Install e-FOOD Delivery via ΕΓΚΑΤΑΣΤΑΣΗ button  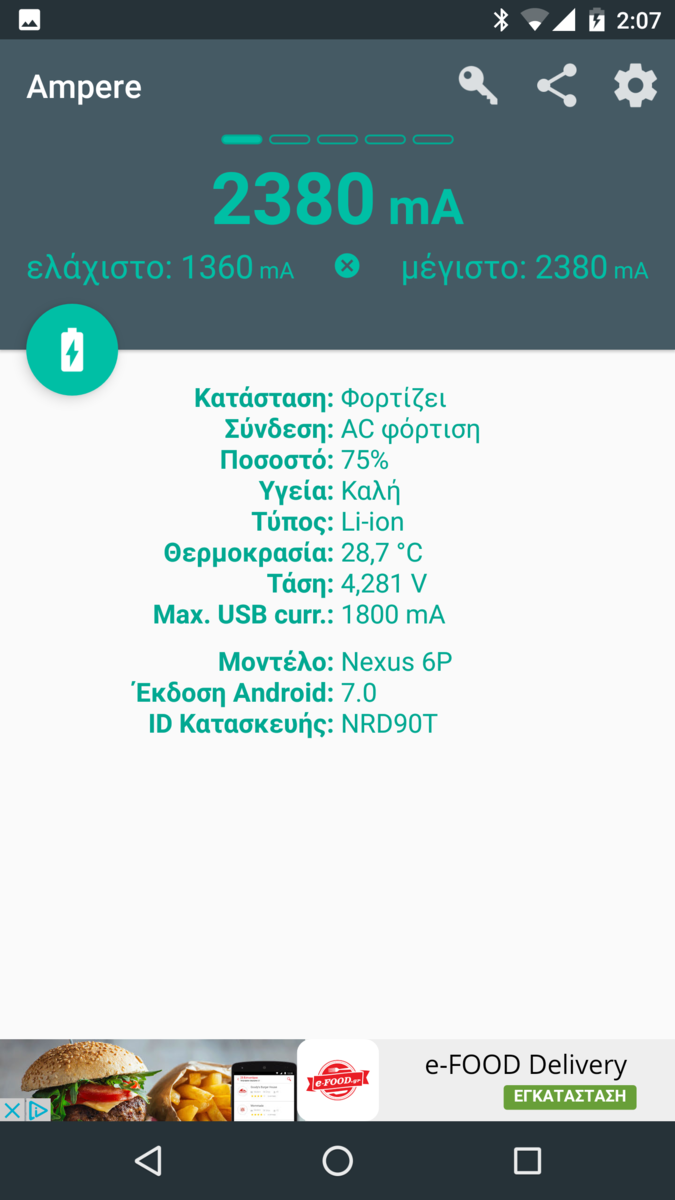[x=569, y=1096]
